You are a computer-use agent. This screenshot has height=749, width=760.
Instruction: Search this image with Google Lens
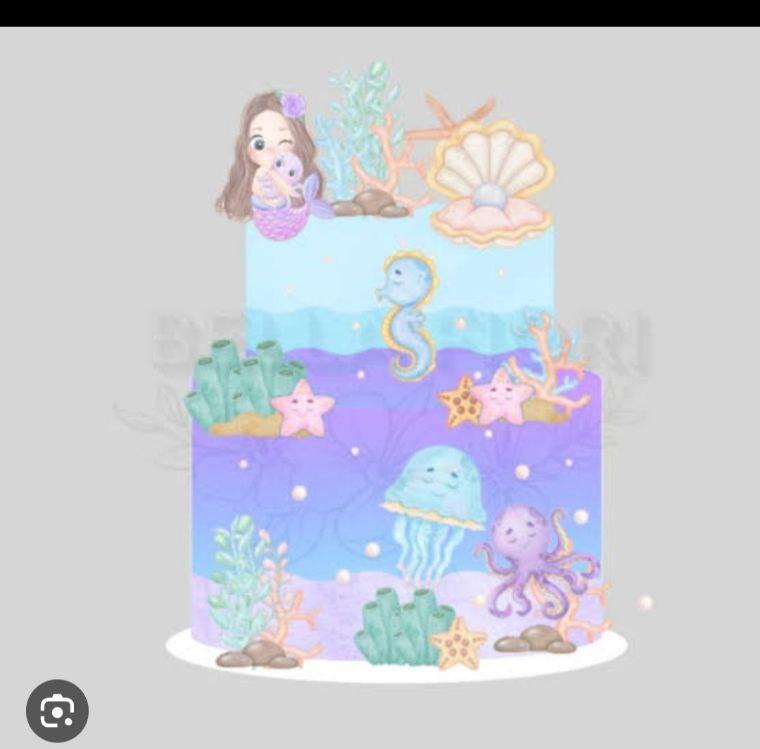[x=57, y=711]
